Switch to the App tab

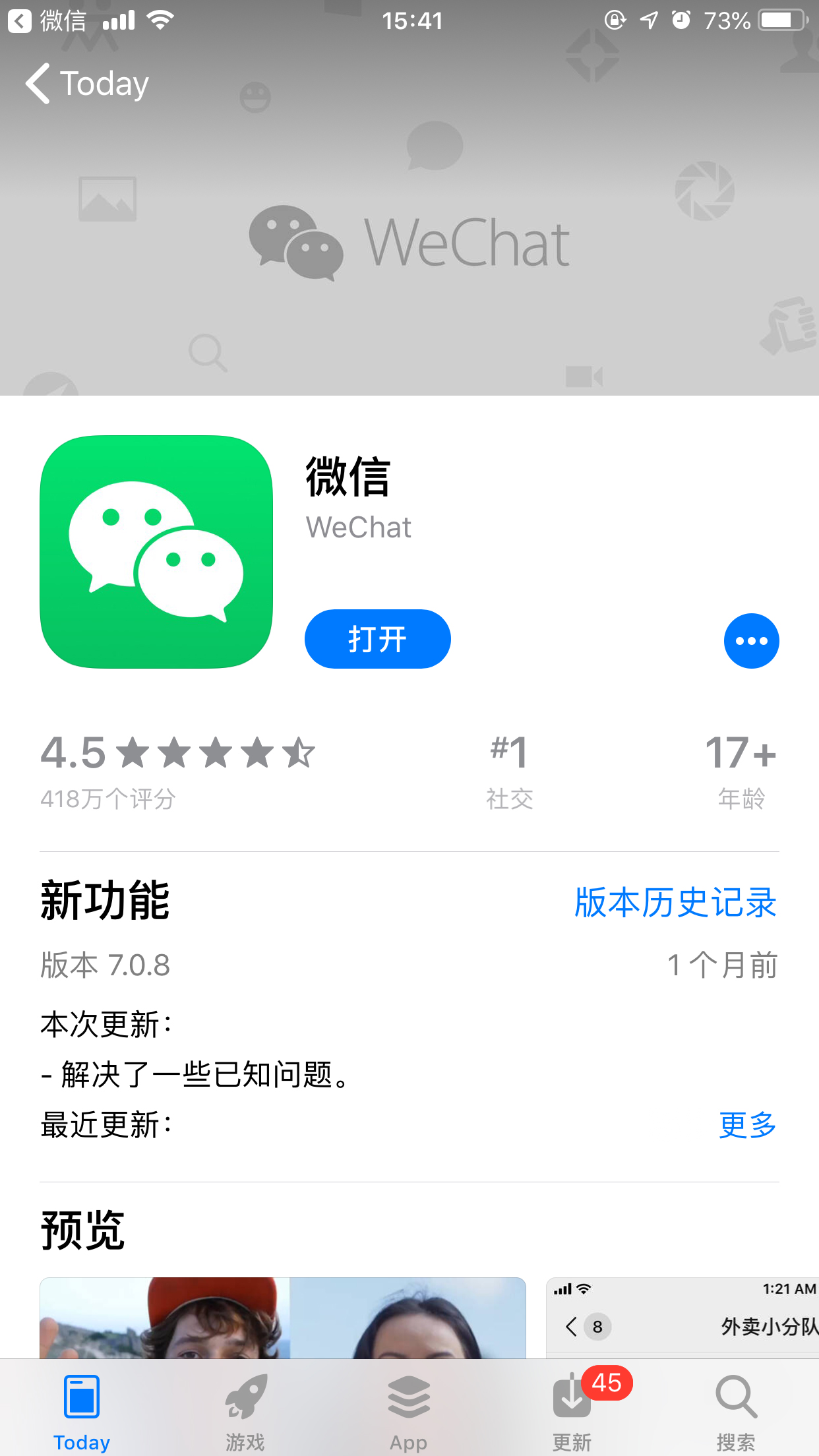(409, 1398)
